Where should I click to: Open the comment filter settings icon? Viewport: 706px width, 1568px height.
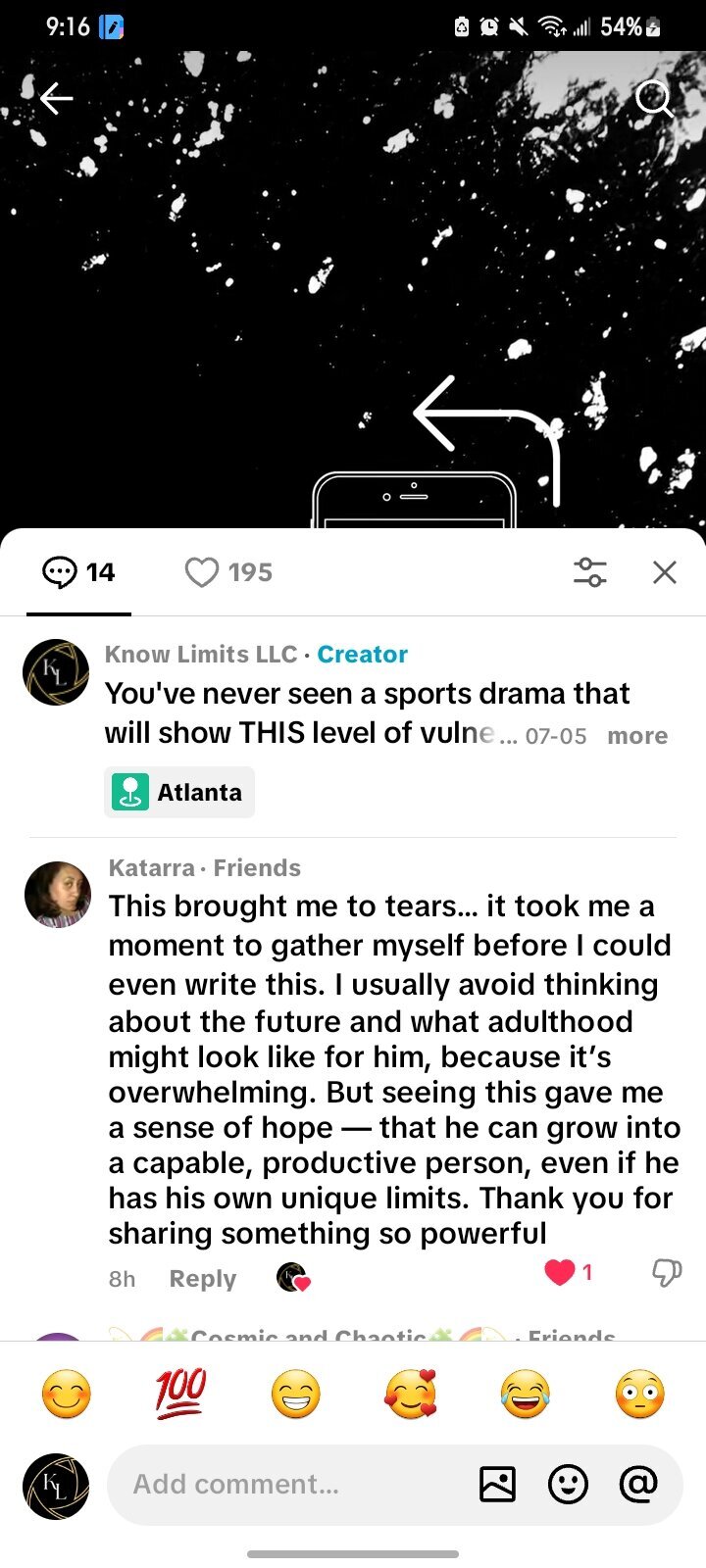589,572
